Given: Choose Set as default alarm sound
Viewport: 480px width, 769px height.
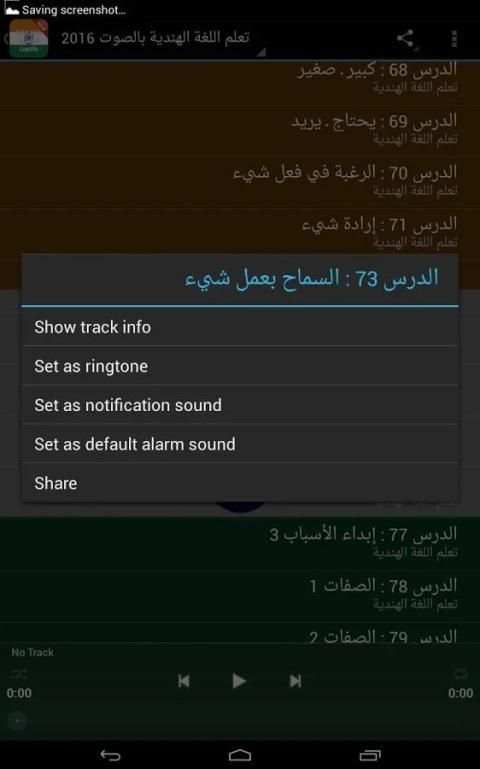Looking at the screenshot, I should point(240,444).
